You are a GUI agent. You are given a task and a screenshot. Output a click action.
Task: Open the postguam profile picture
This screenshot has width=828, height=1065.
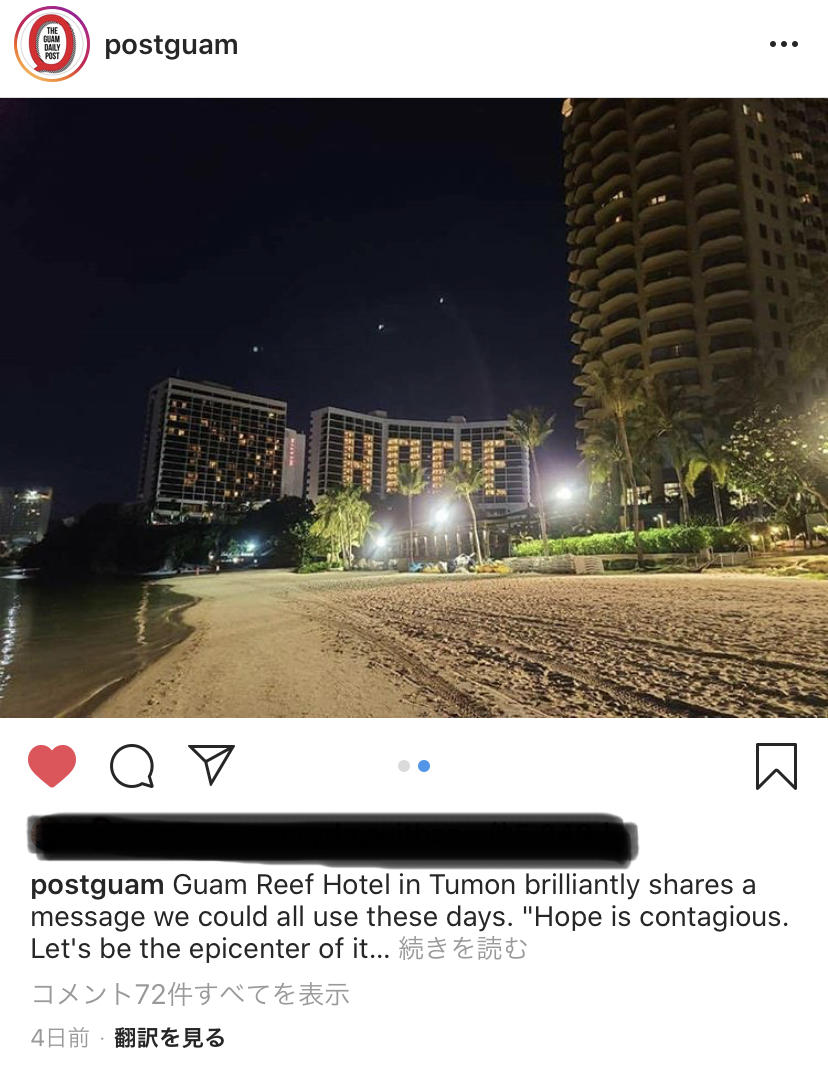(52, 44)
